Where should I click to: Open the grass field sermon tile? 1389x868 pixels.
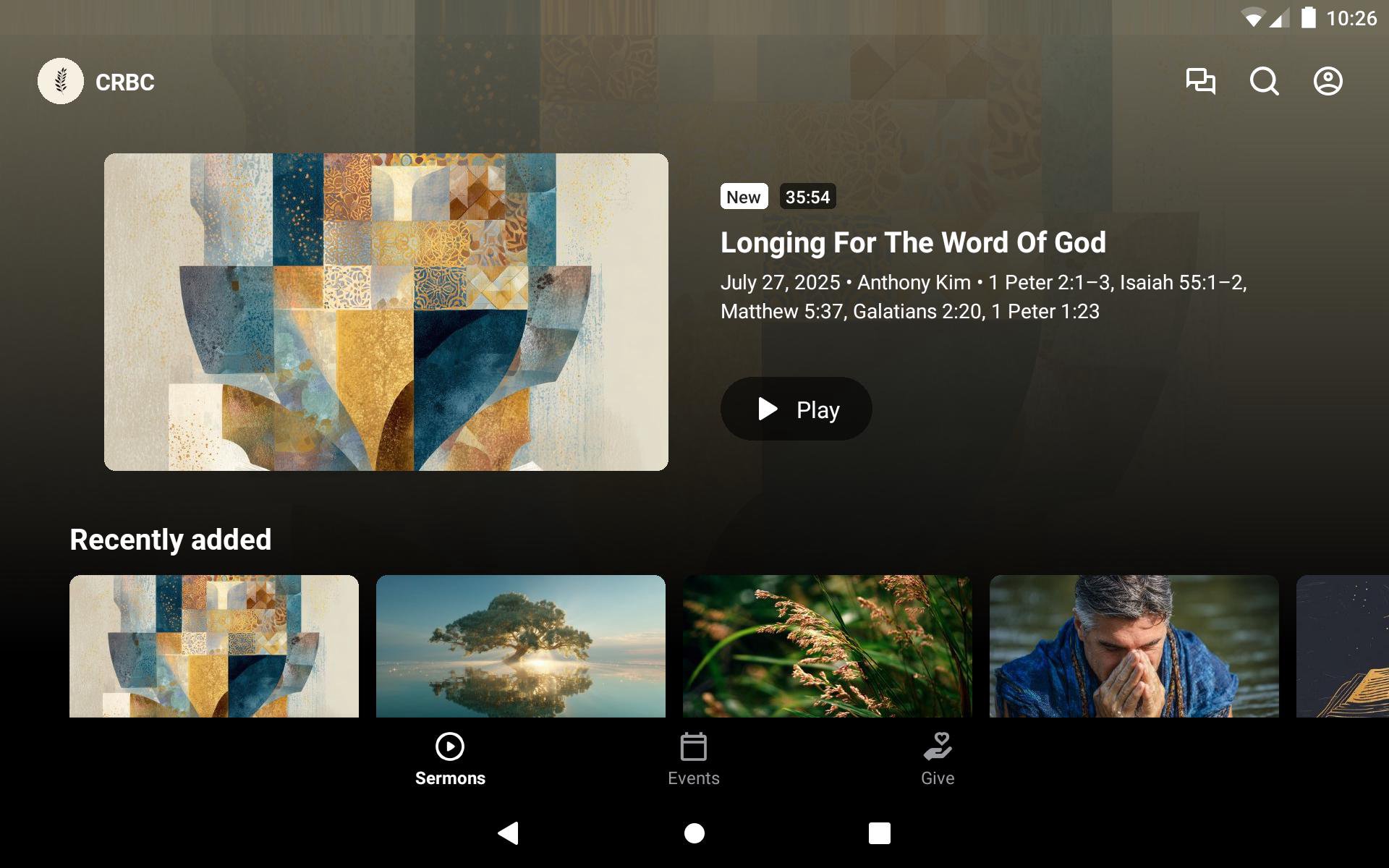[827, 646]
